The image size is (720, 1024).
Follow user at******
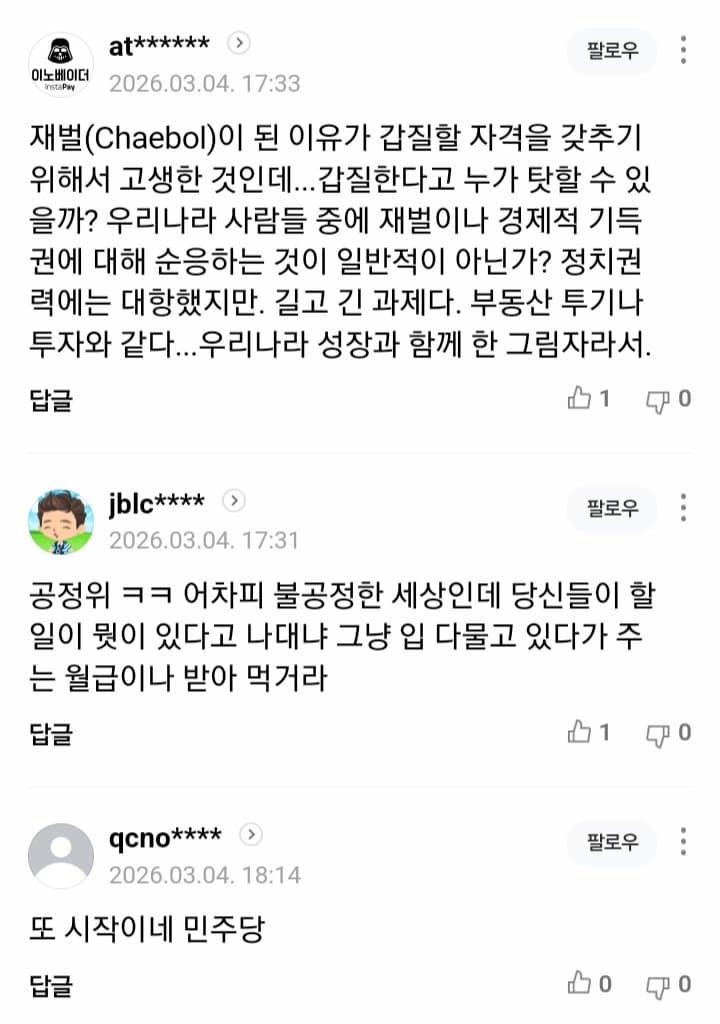tap(612, 51)
